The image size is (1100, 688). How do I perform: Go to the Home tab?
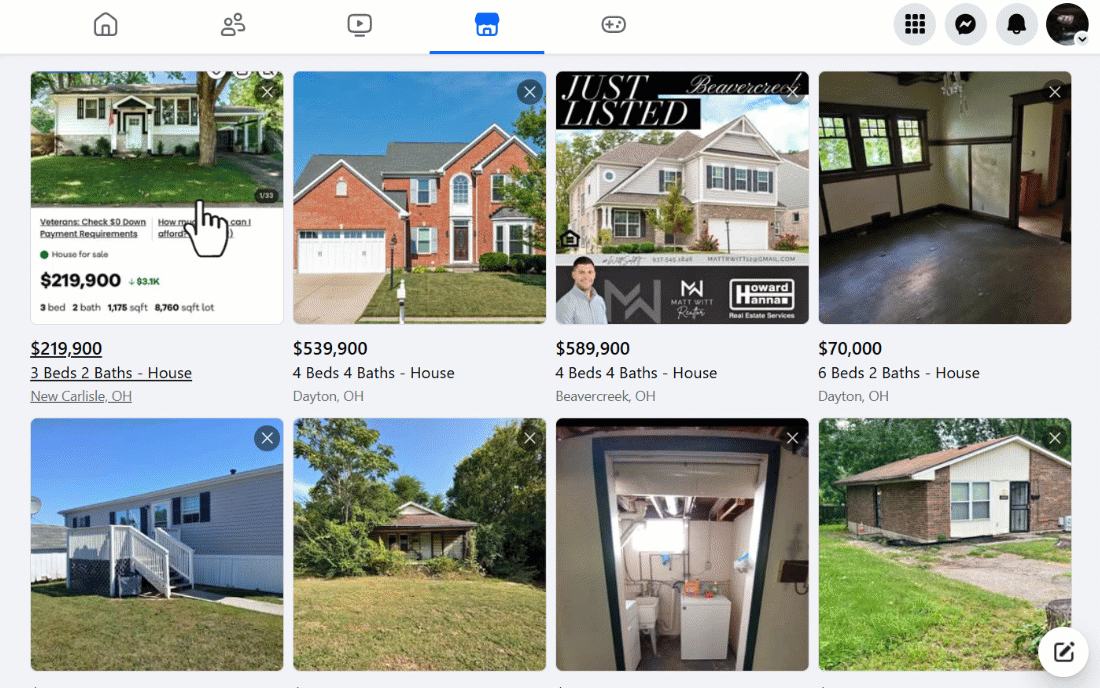pos(105,25)
